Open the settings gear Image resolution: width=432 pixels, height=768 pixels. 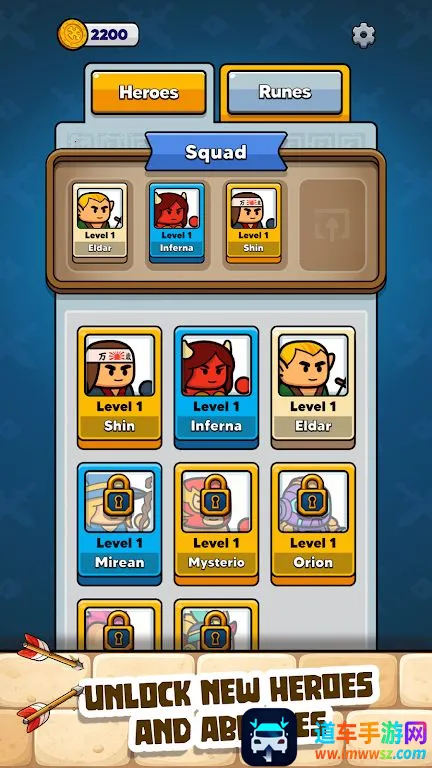(x=363, y=35)
